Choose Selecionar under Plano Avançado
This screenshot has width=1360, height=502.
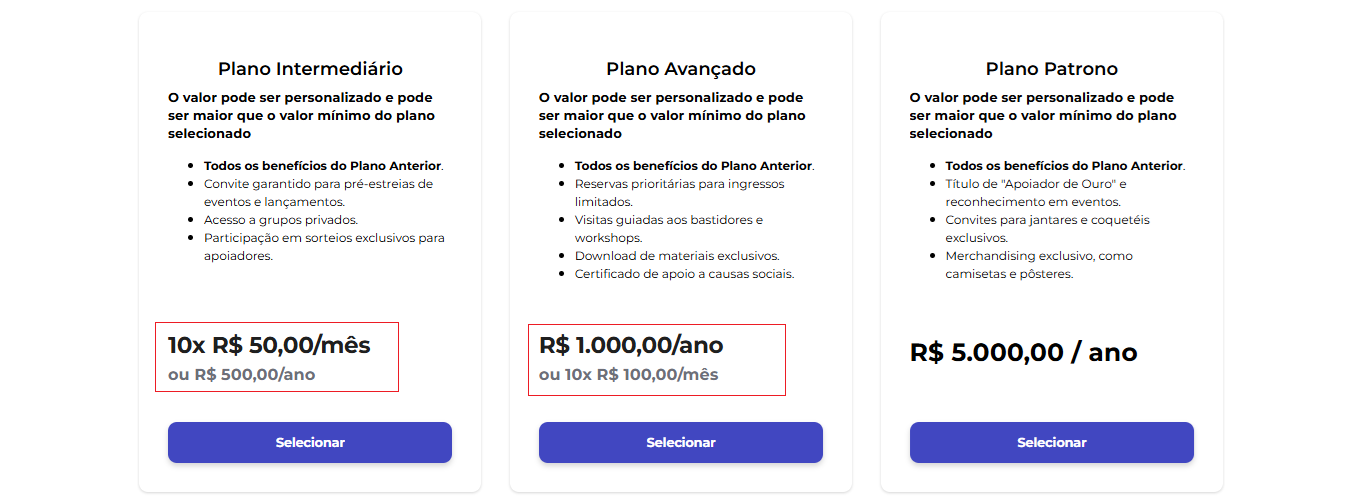point(680,442)
